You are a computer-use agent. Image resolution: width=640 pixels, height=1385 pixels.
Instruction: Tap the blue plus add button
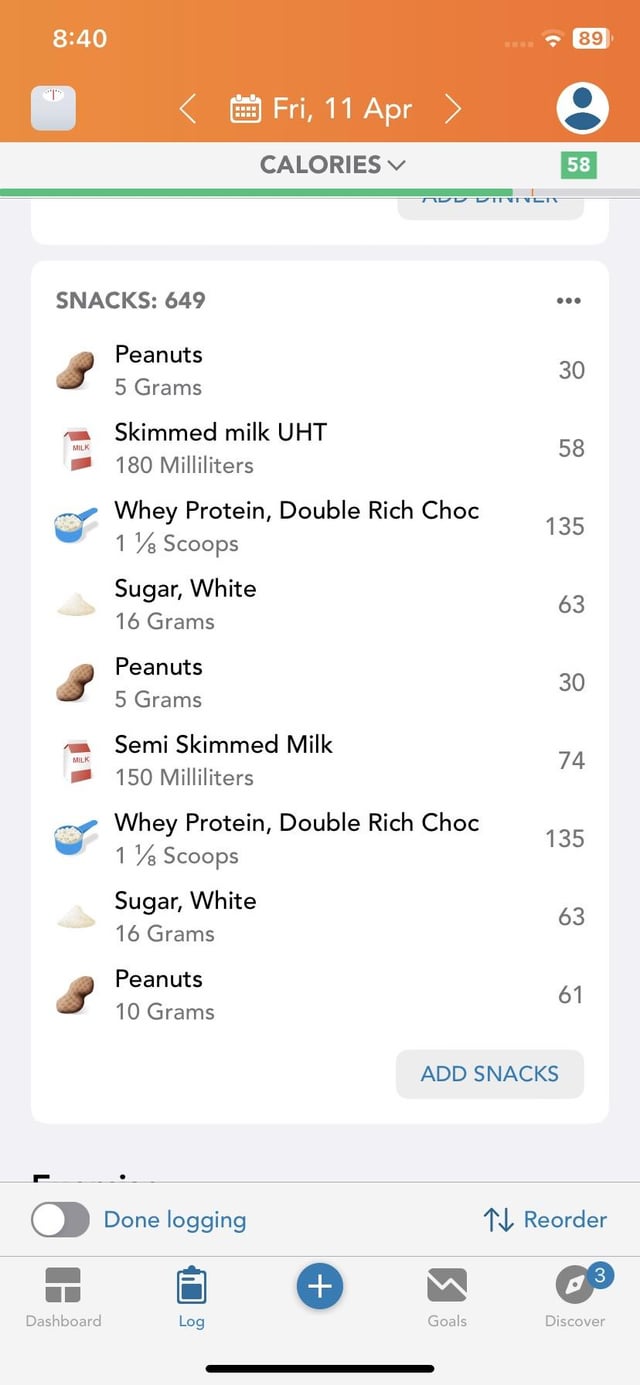320,1286
